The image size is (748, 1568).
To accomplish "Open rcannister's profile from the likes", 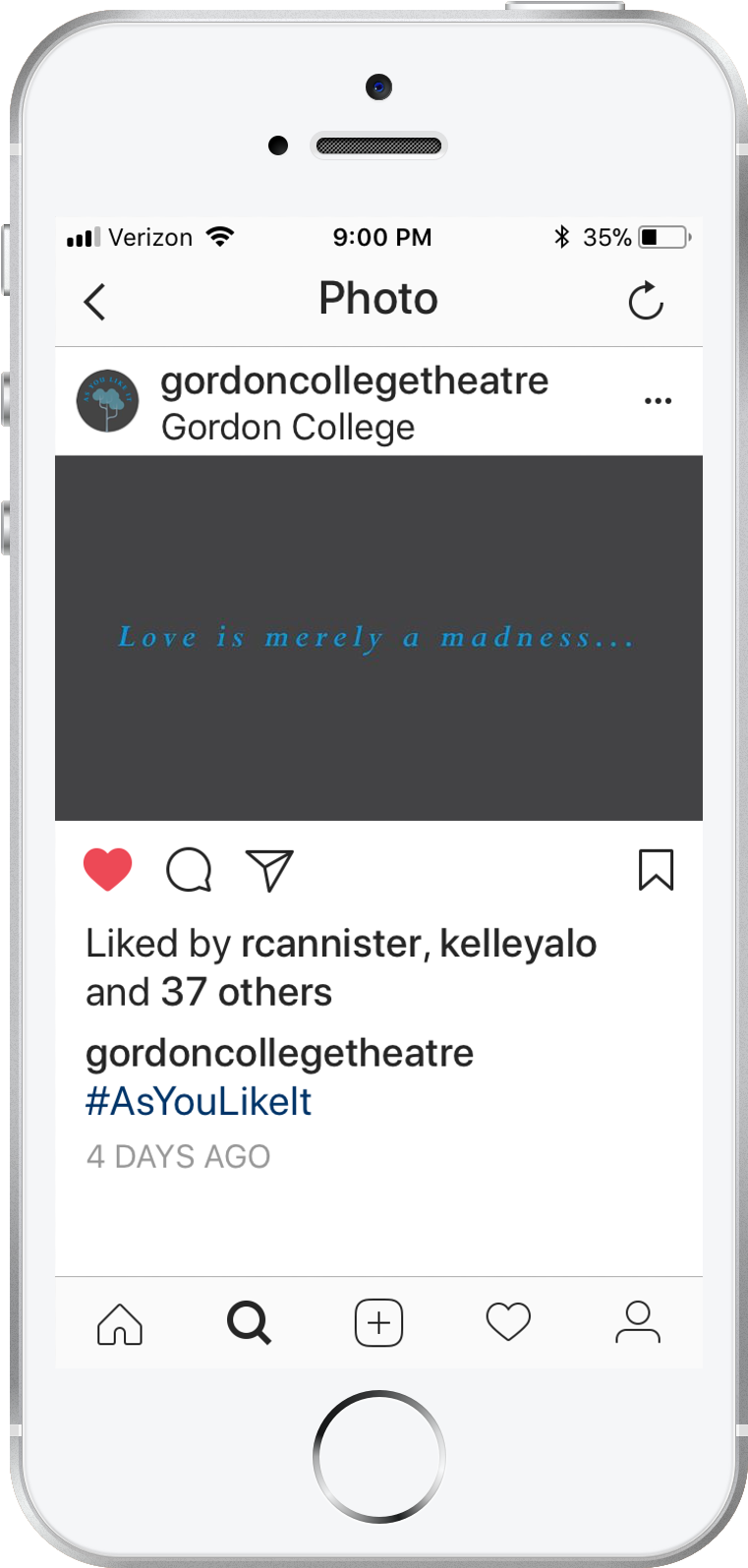I will (x=331, y=944).
